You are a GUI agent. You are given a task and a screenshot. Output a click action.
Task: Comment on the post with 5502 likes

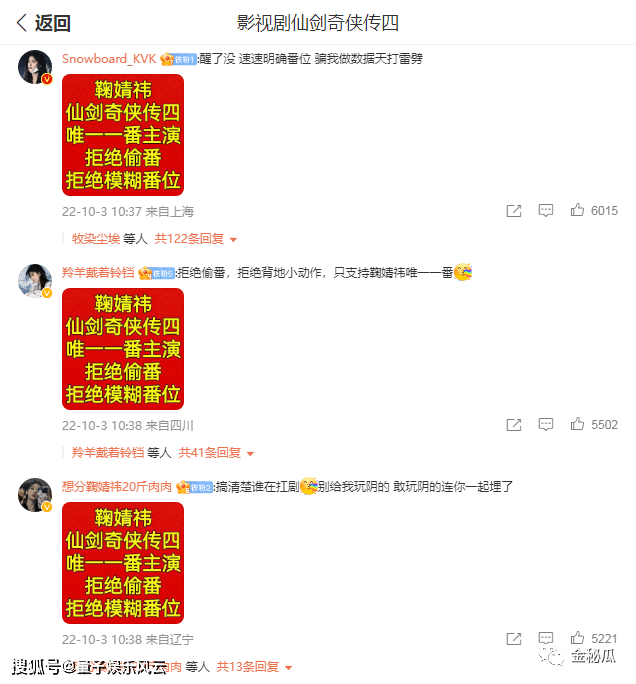click(546, 425)
